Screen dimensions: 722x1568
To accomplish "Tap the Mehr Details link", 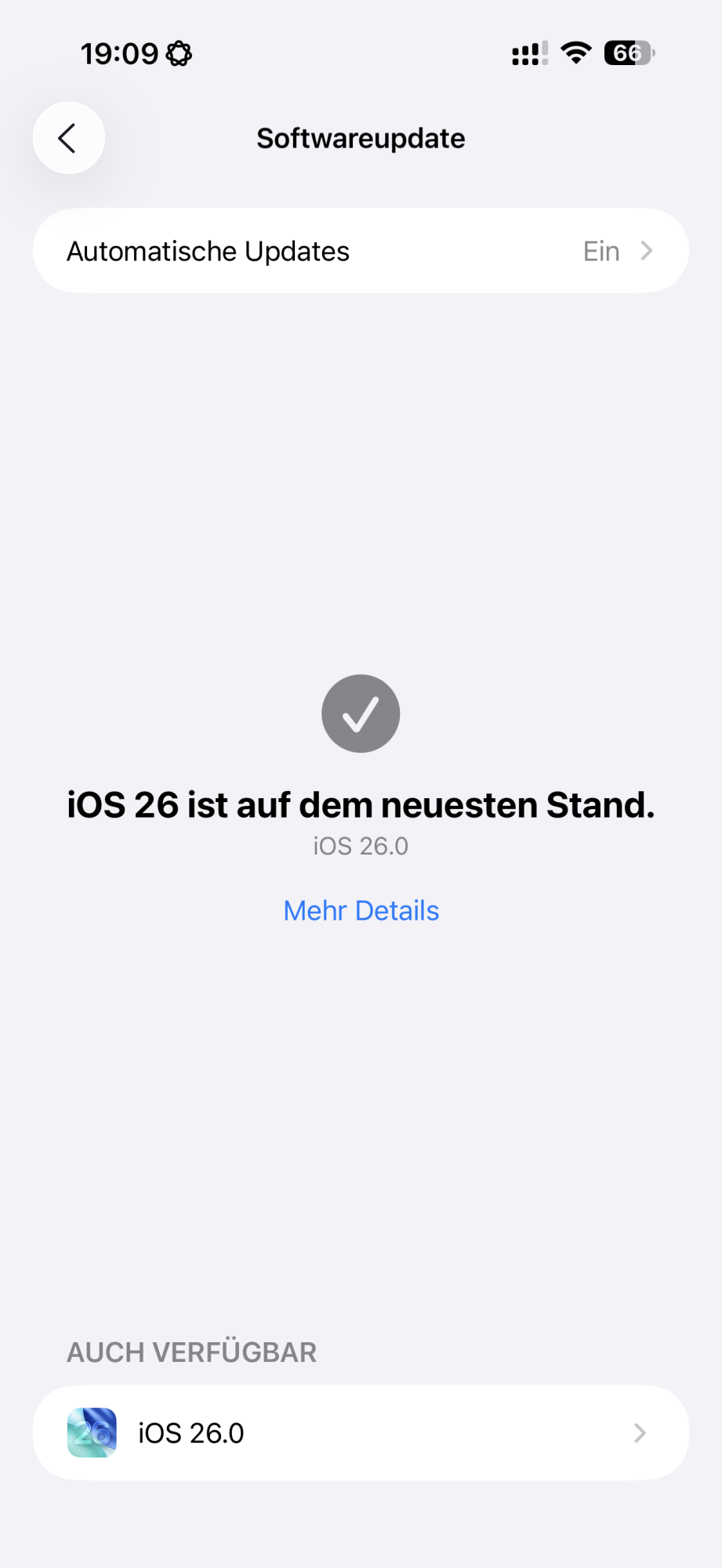I will tap(361, 910).
